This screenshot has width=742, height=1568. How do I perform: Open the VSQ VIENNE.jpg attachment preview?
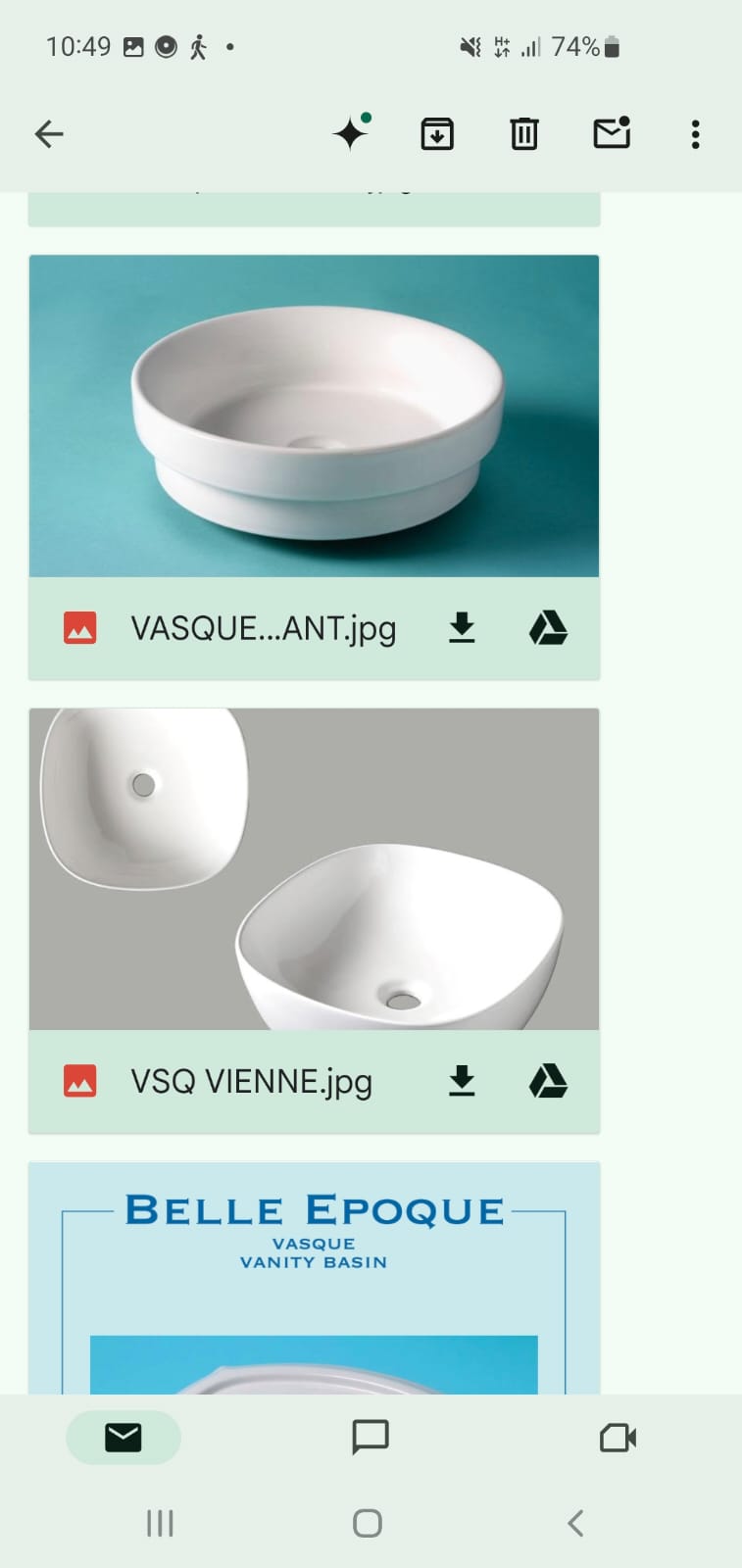pyautogui.click(x=314, y=869)
